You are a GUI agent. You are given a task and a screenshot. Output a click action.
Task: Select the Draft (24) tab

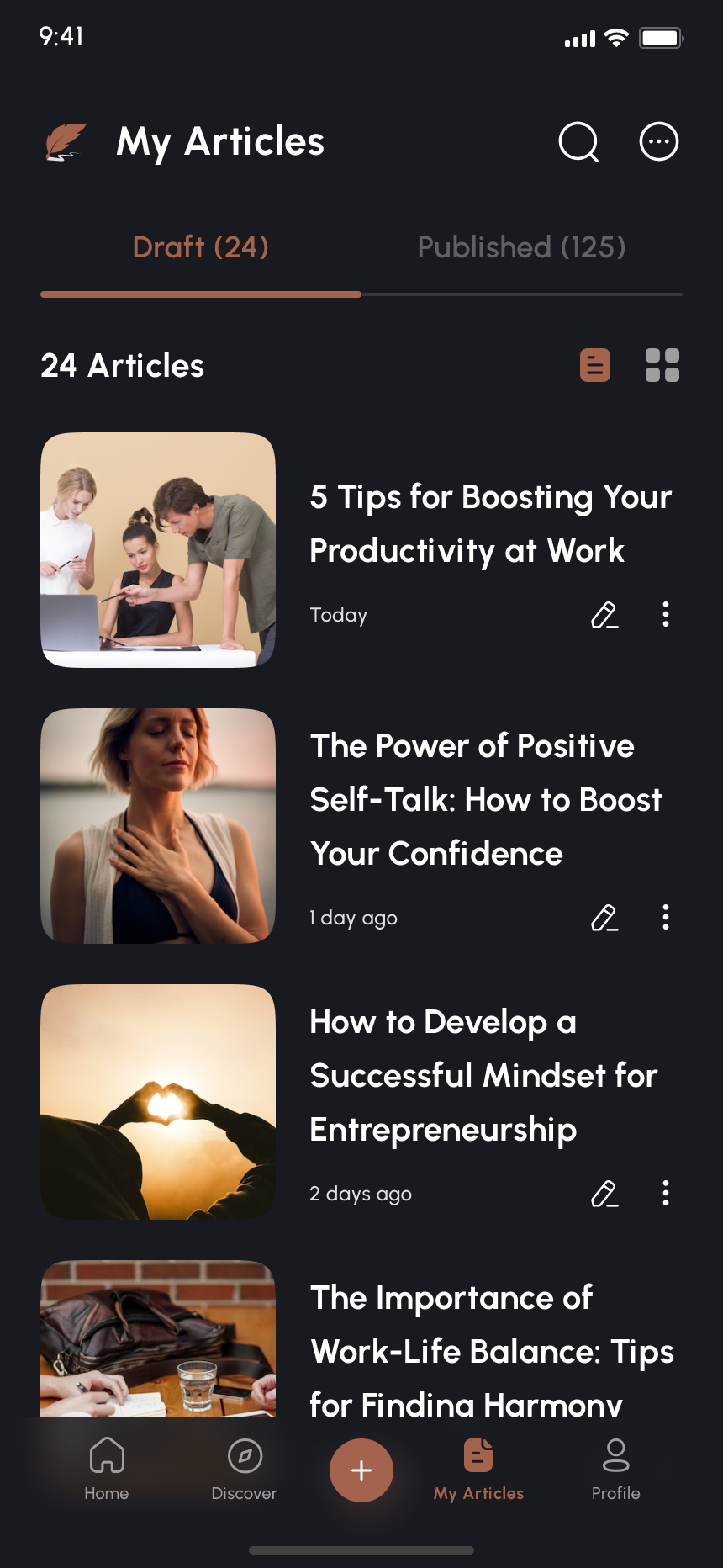(201, 247)
